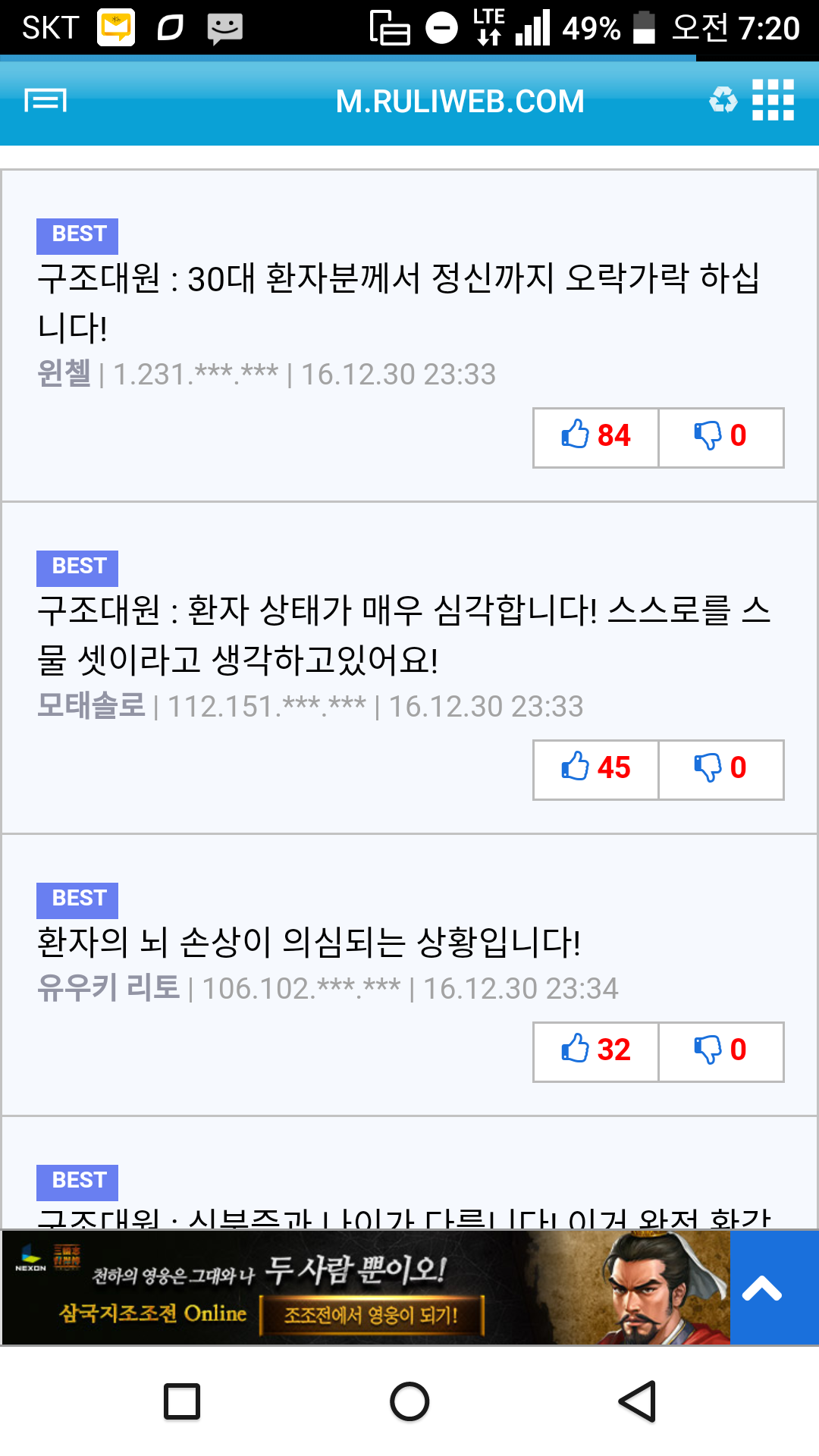Downvote 유우키 리토's comment
Image resolution: width=819 pixels, height=1456 pixels.
click(x=720, y=1051)
